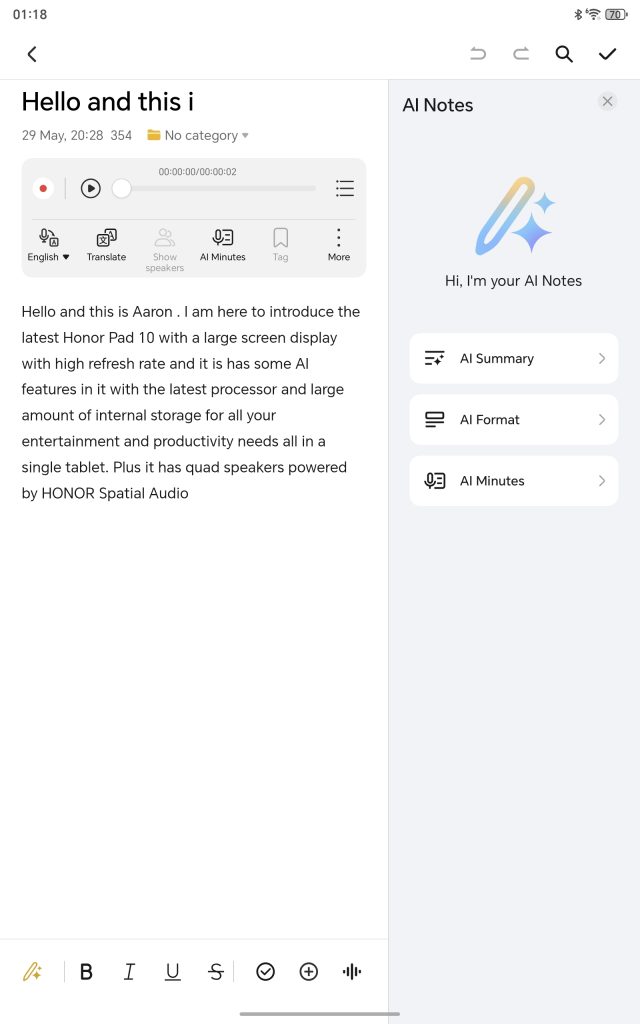Image resolution: width=640 pixels, height=1024 pixels.
Task: Search within the note
Action: pos(564,54)
